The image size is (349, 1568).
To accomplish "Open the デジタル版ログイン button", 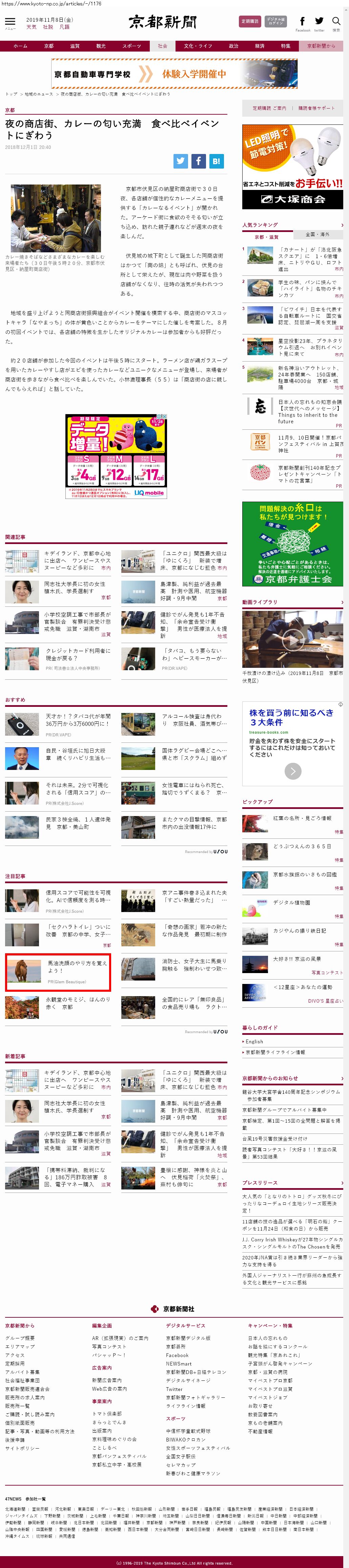I will [275, 21].
